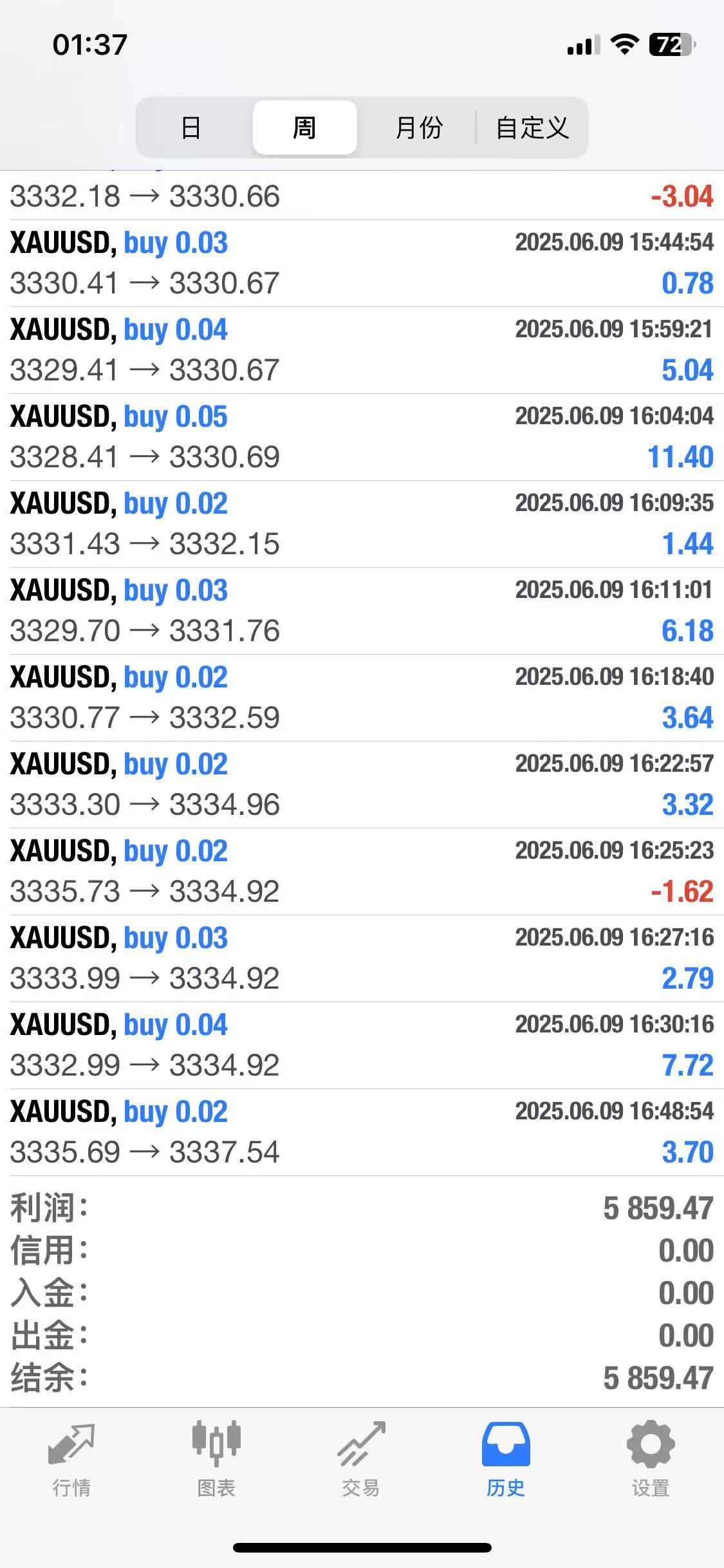Tap the 历史 history tab
Viewport: 724px width, 1568px height.
tap(506, 1459)
